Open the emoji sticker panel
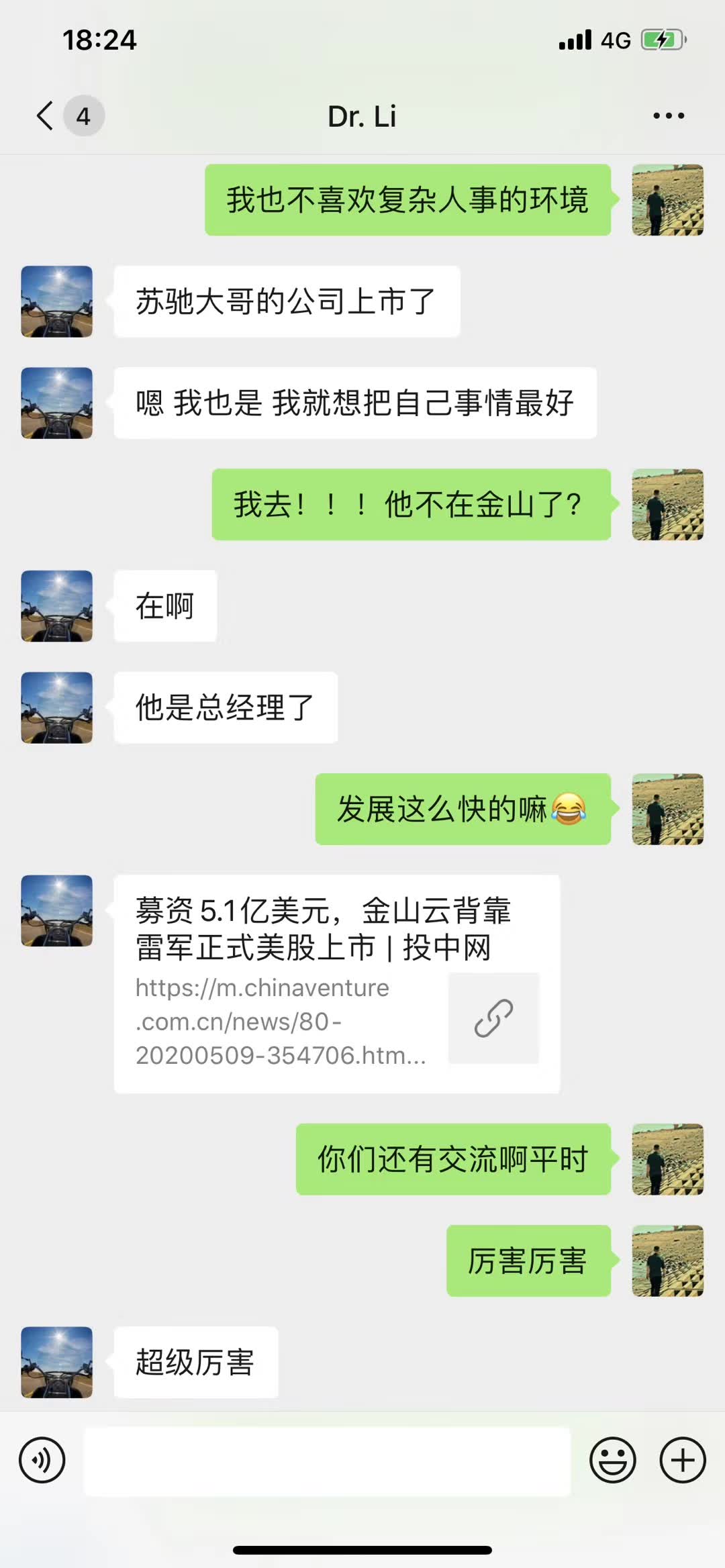The height and width of the screenshot is (1568, 725). 612,1460
